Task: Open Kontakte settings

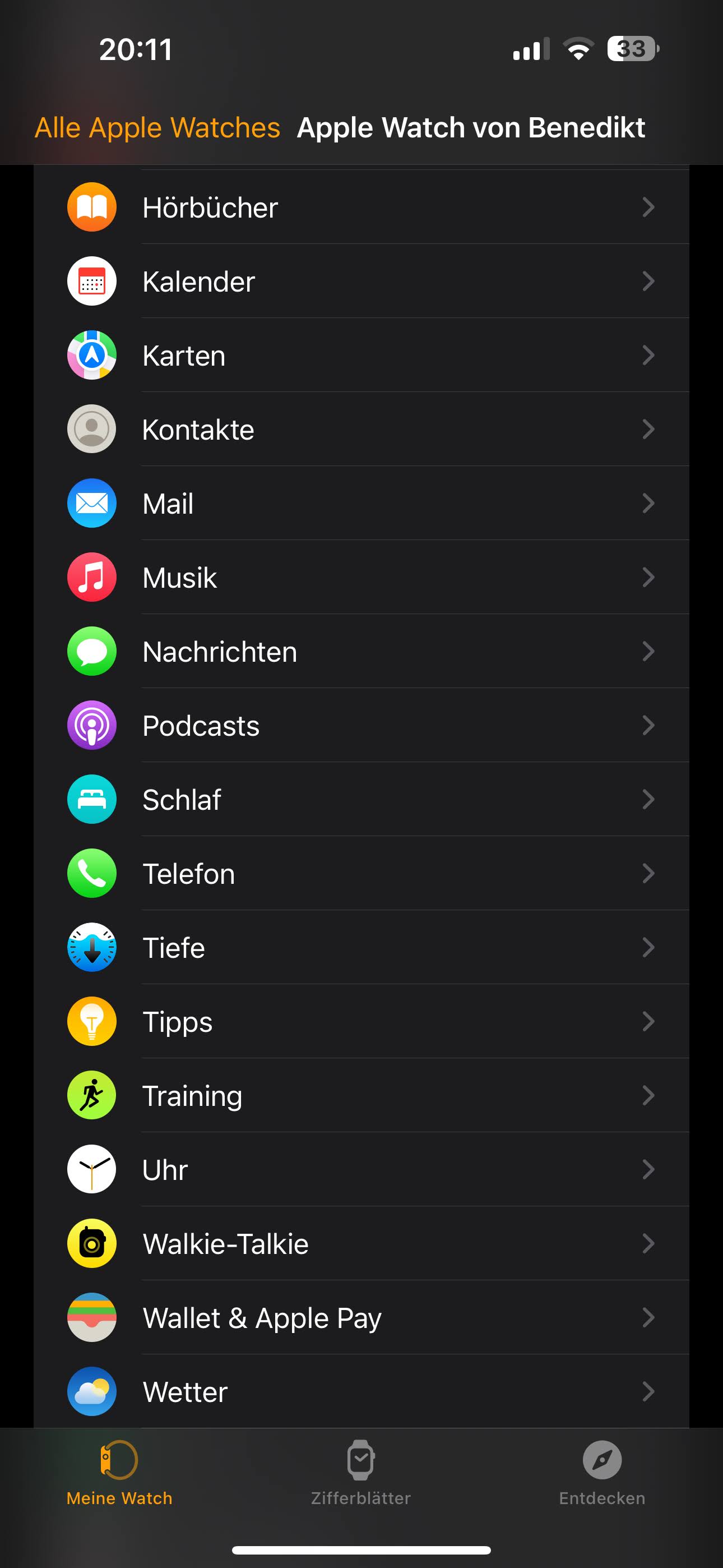Action: [x=361, y=429]
